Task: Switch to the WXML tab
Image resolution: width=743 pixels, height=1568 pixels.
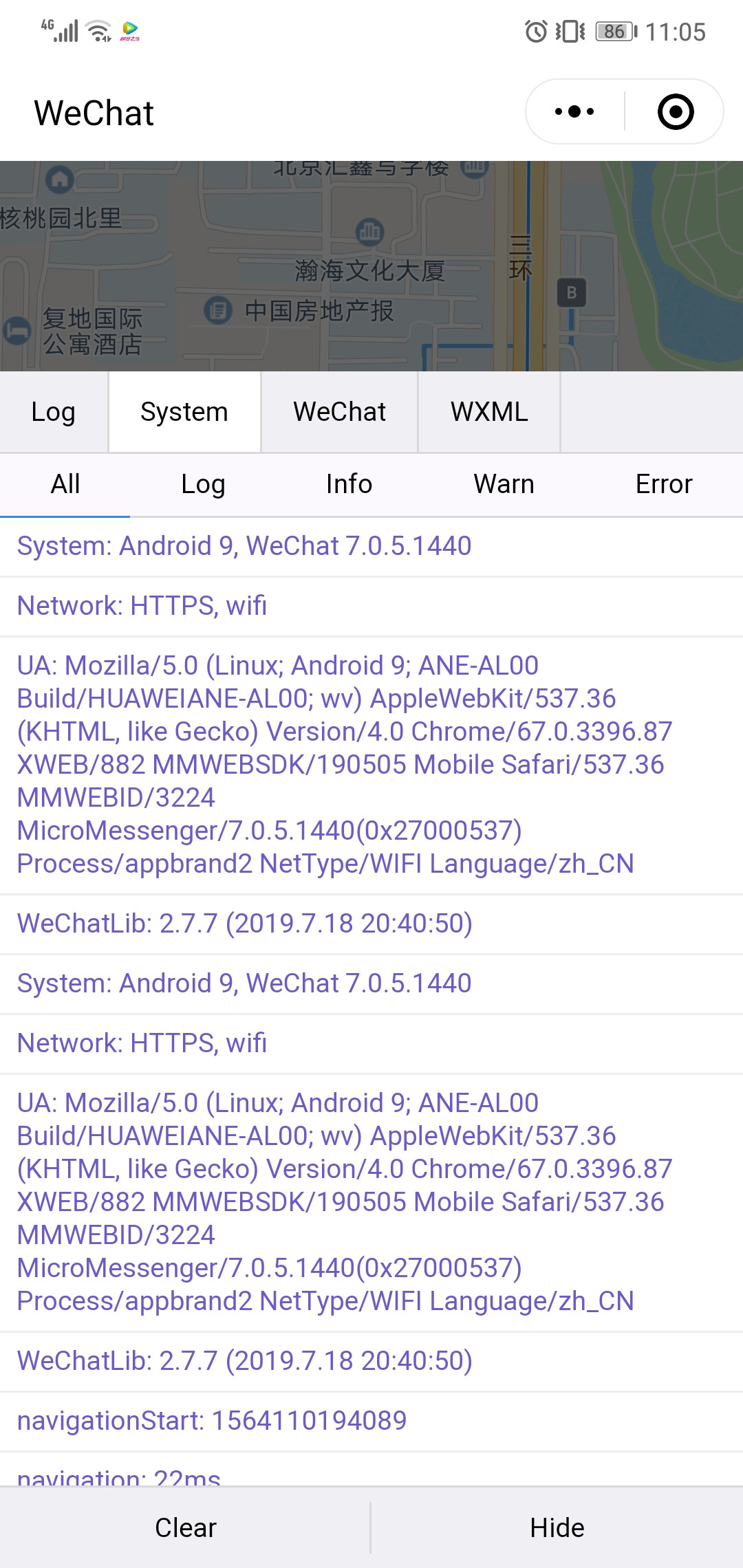Action: coord(489,412)
